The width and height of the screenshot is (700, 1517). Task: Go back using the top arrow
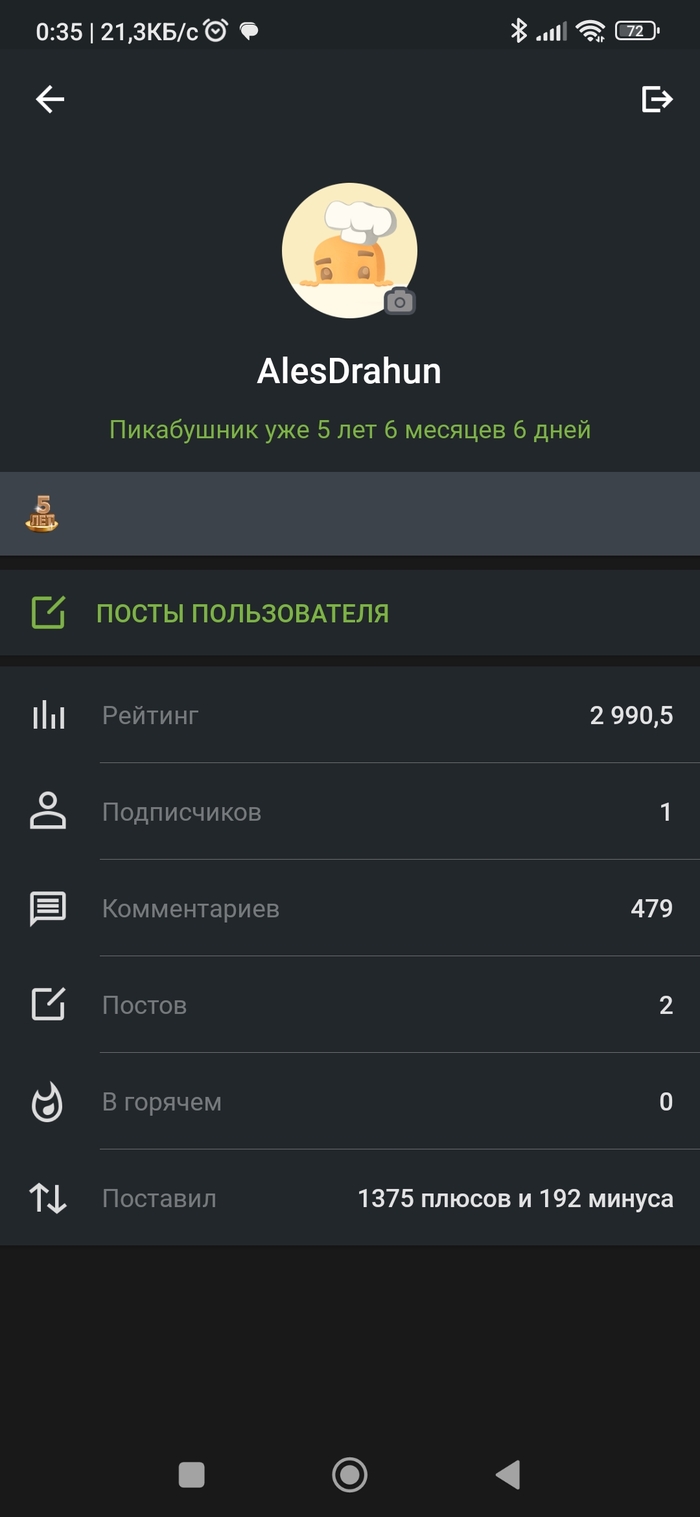point(50,99)
